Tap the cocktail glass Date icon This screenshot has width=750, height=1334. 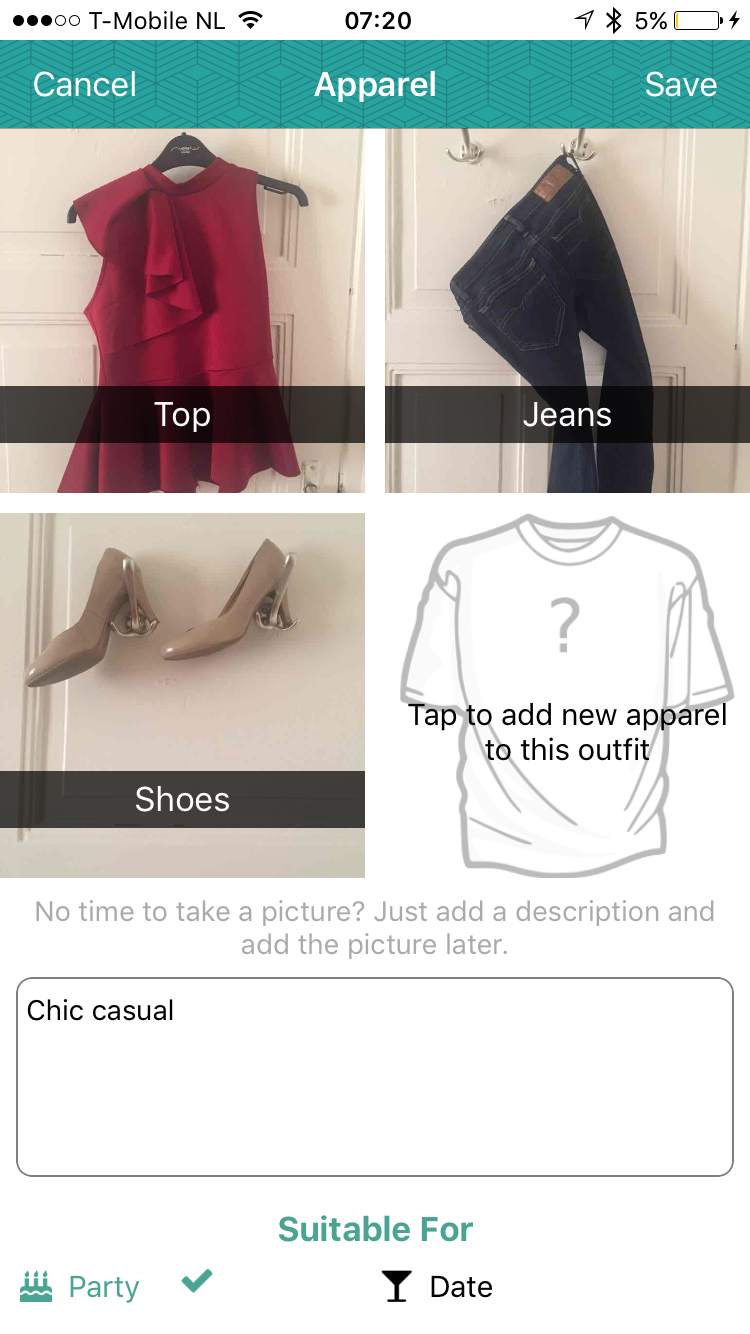tap(396, 1286)
